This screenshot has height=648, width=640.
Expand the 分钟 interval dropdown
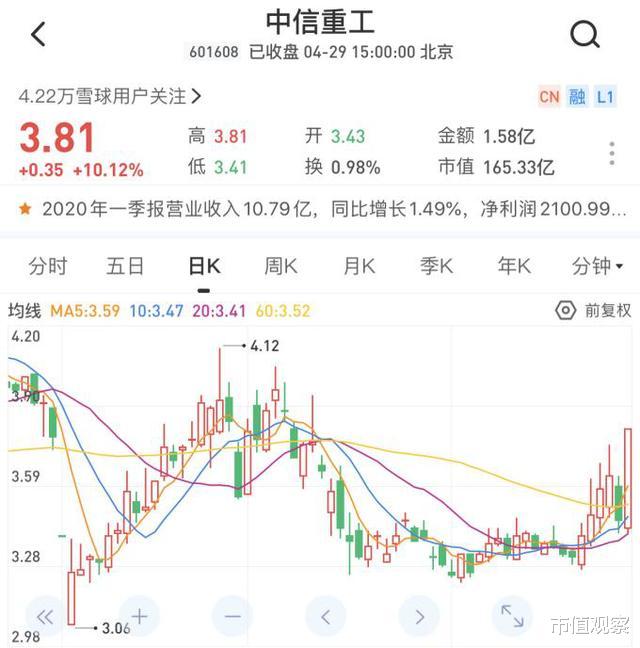597,266
